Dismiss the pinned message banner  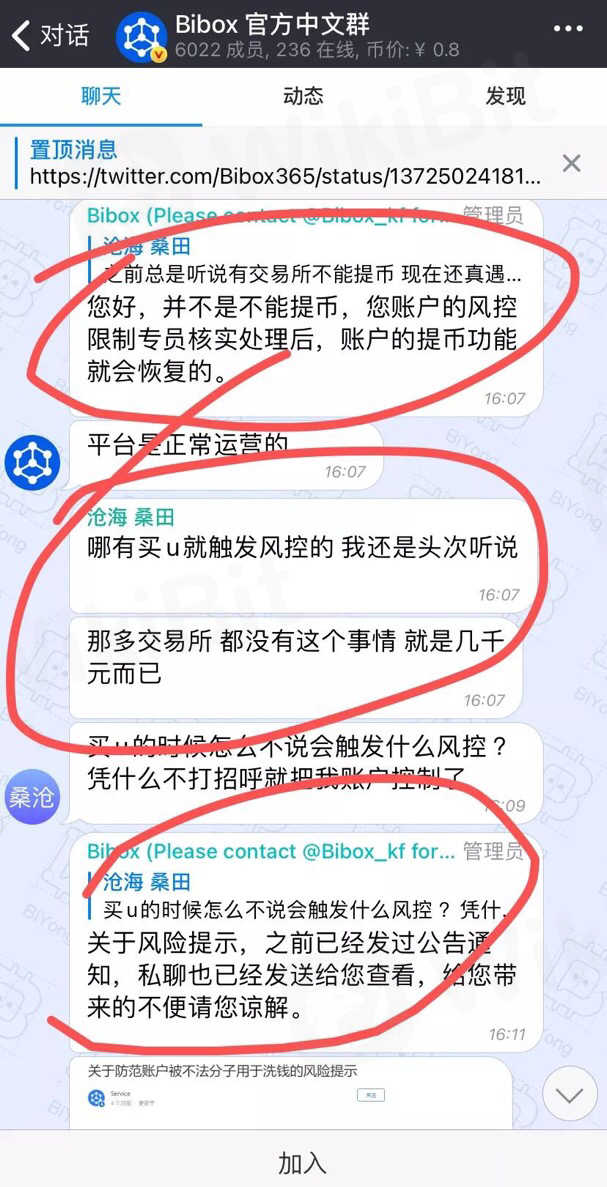coord(572,163)
